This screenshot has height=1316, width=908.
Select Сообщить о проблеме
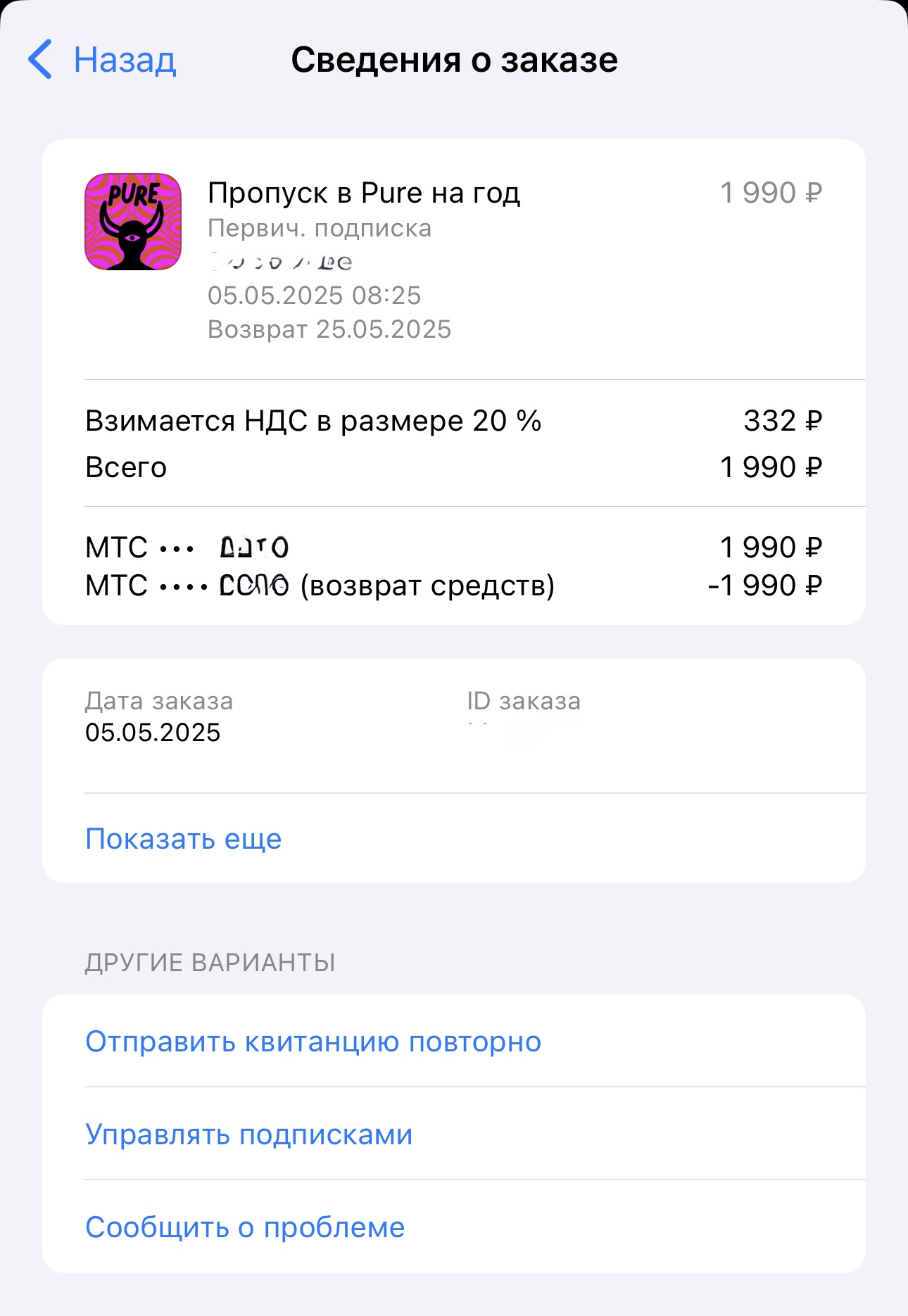click(x=245, y=1227)
